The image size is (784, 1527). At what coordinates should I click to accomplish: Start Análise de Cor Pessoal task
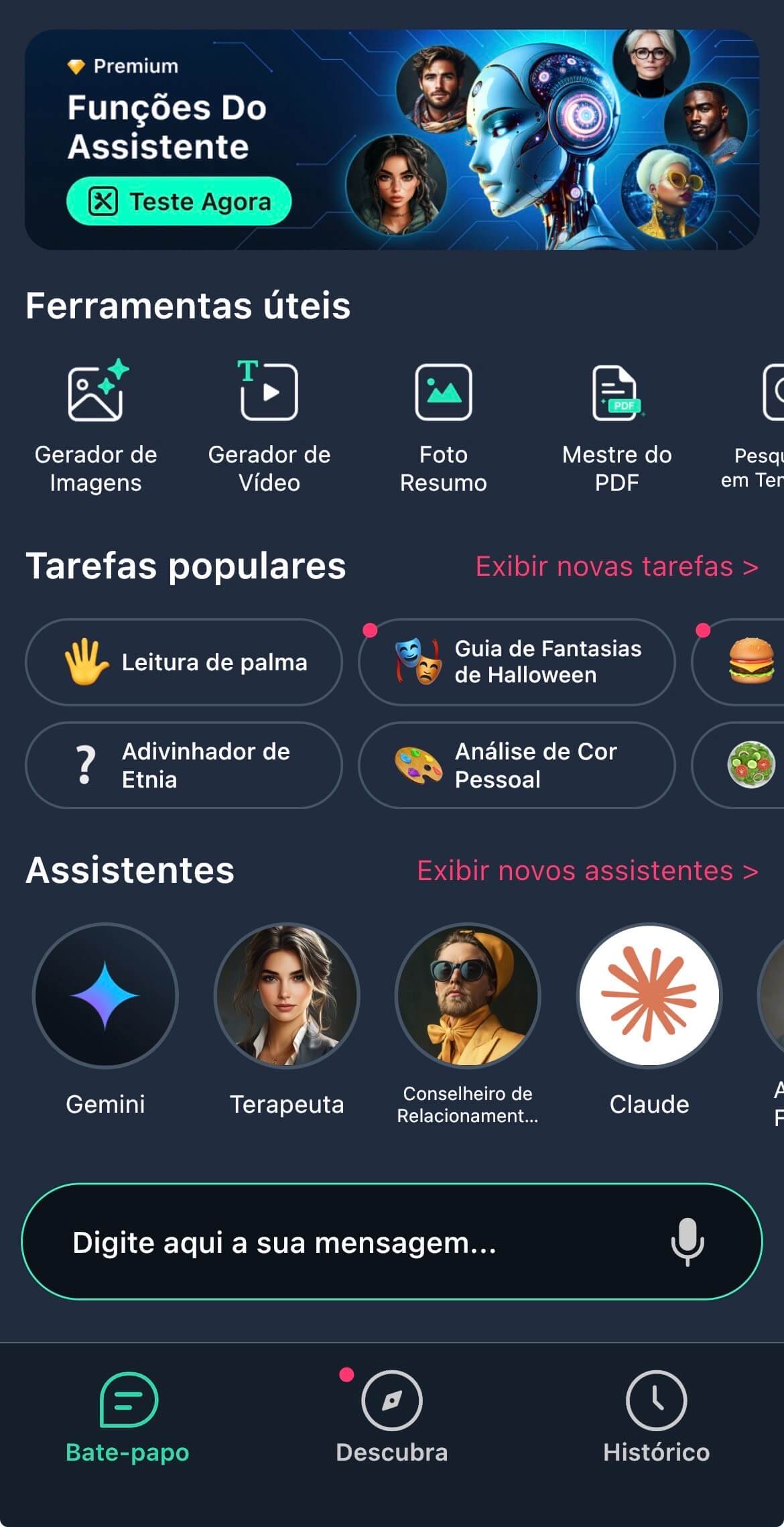click(x=517, y=766)
